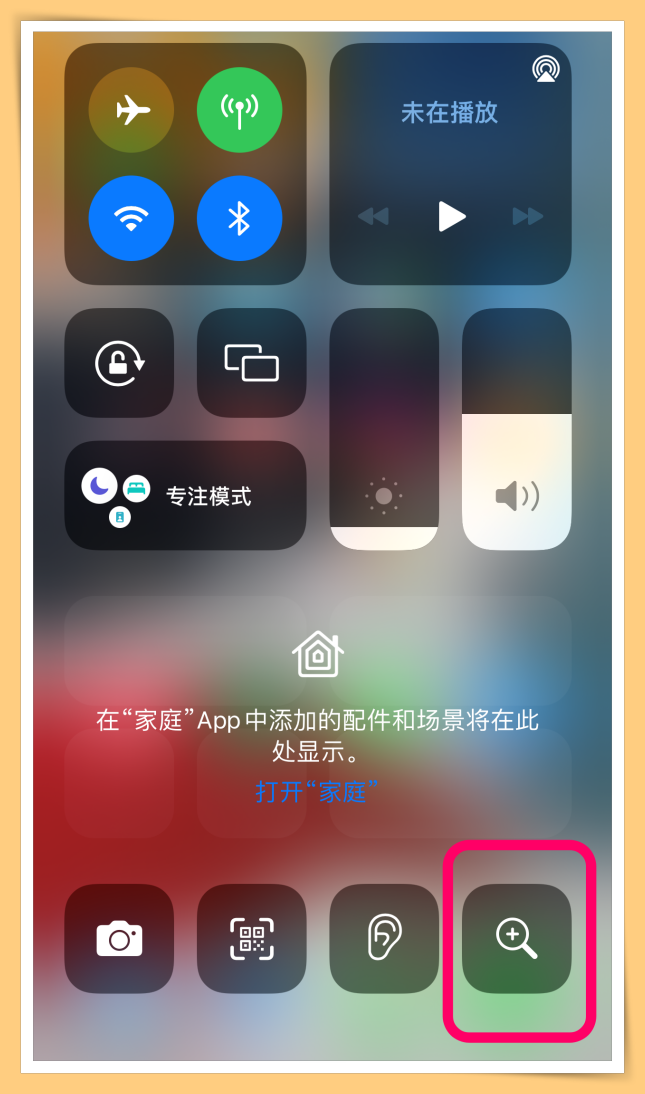The width and height of the screenshot is (645, 1094).
Task: Turn off Bluetooth
Action: click(x=239, y=219)
